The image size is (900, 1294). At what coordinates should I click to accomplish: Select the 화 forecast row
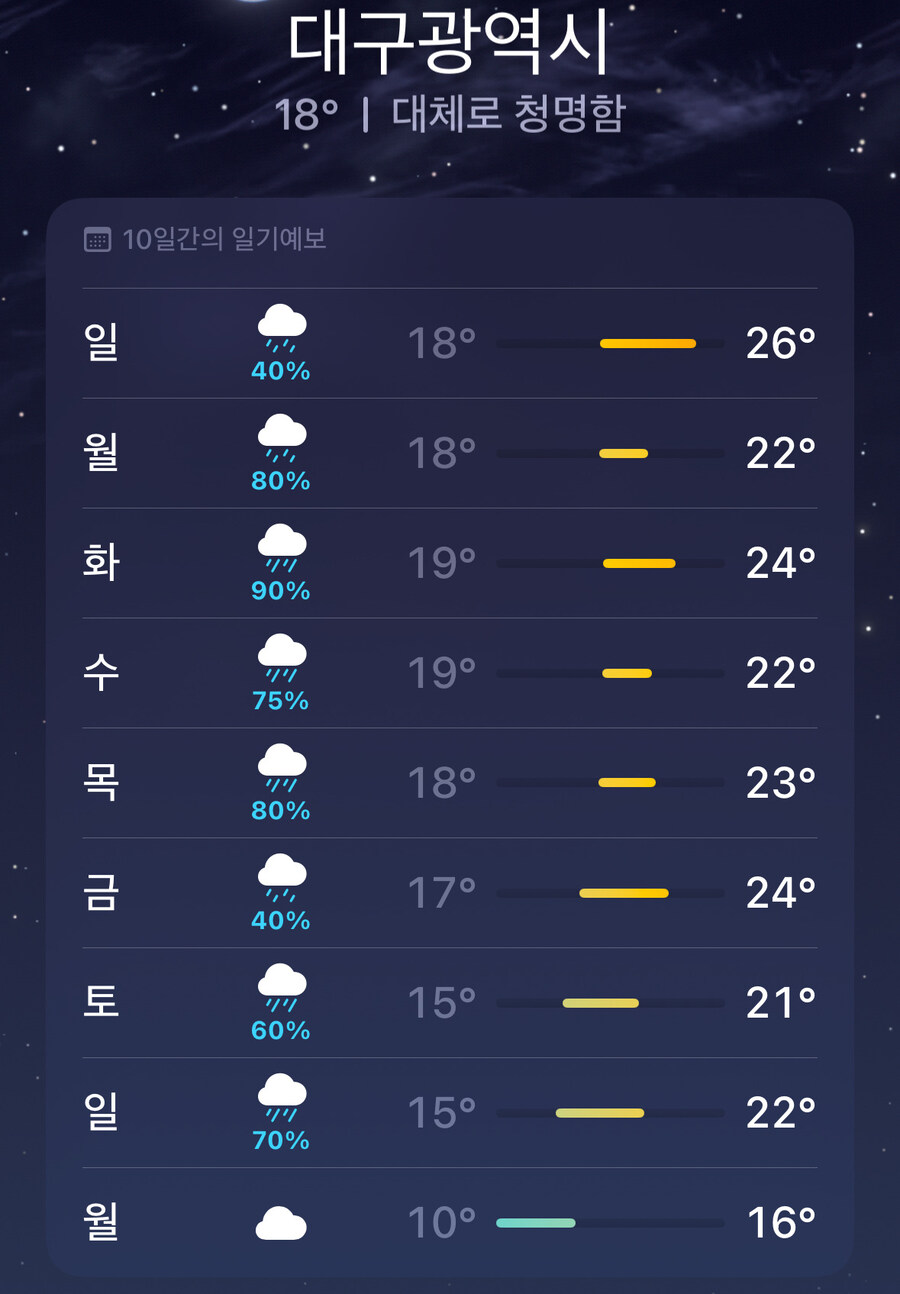[450, 564]
